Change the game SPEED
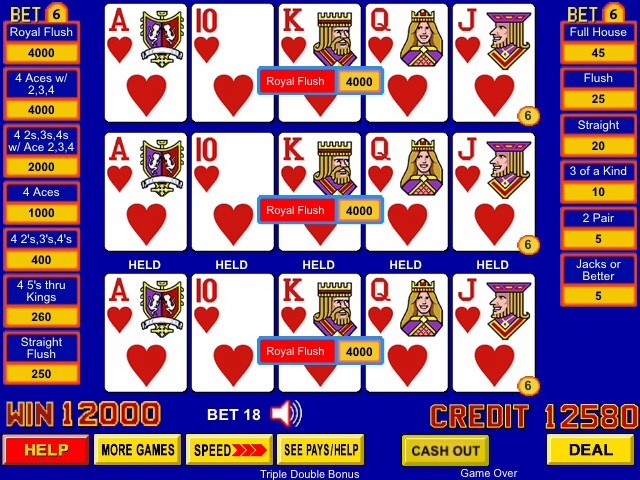 229,450
